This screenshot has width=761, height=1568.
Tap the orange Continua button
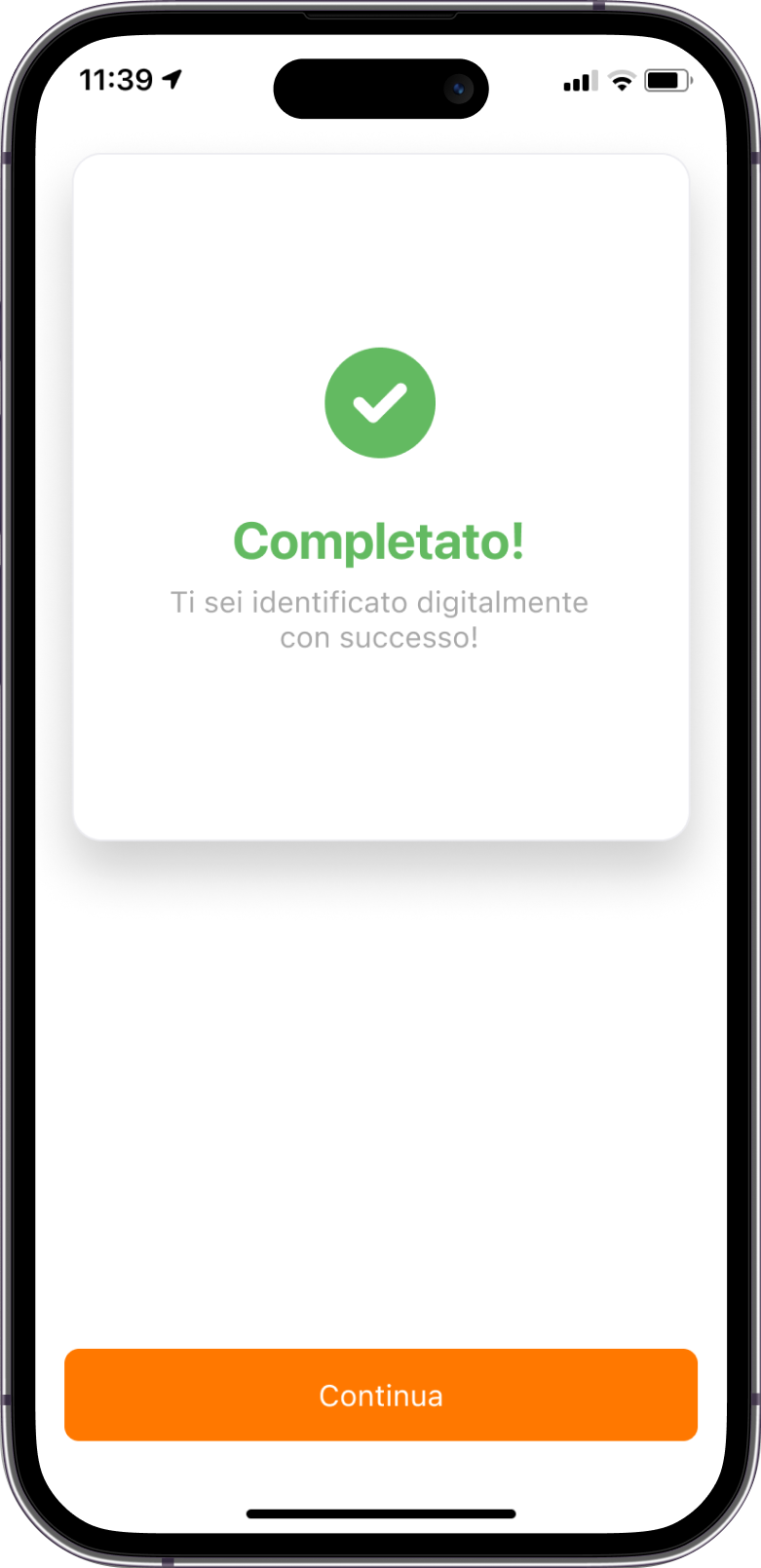click(x=380, y=1395)
